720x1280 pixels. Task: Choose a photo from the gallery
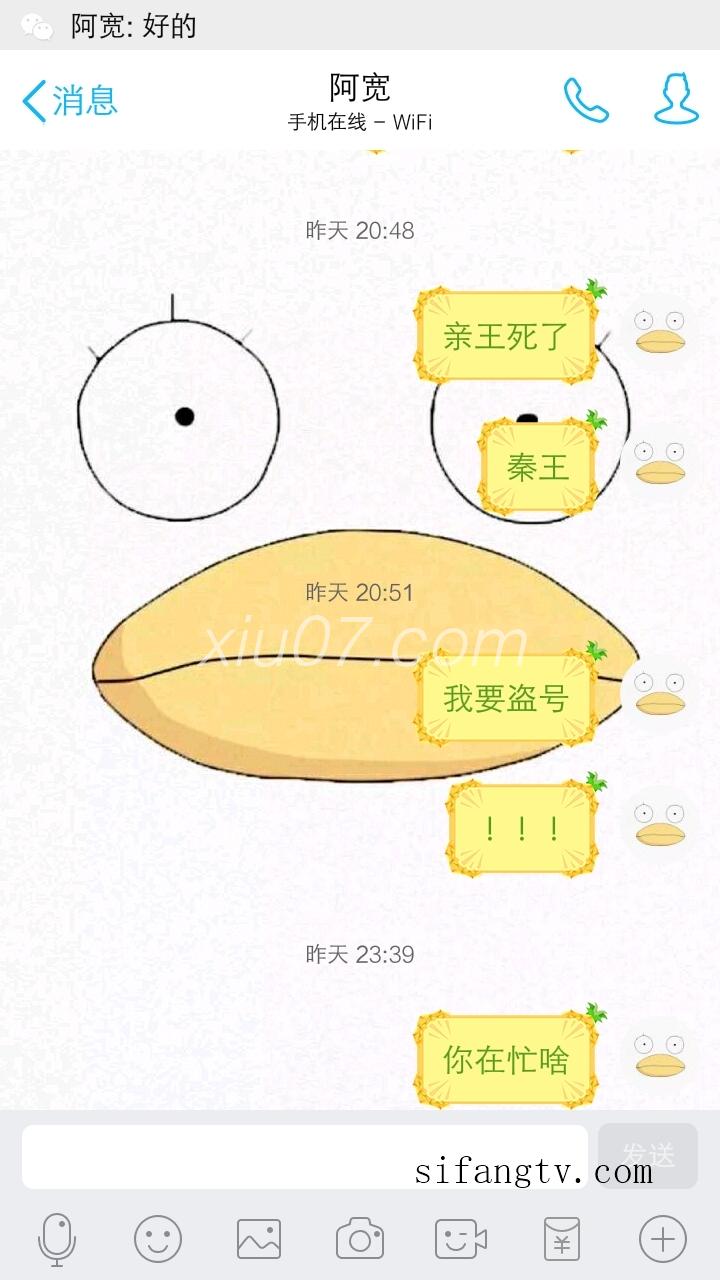pyautogui.click(x=259, y=1240)
